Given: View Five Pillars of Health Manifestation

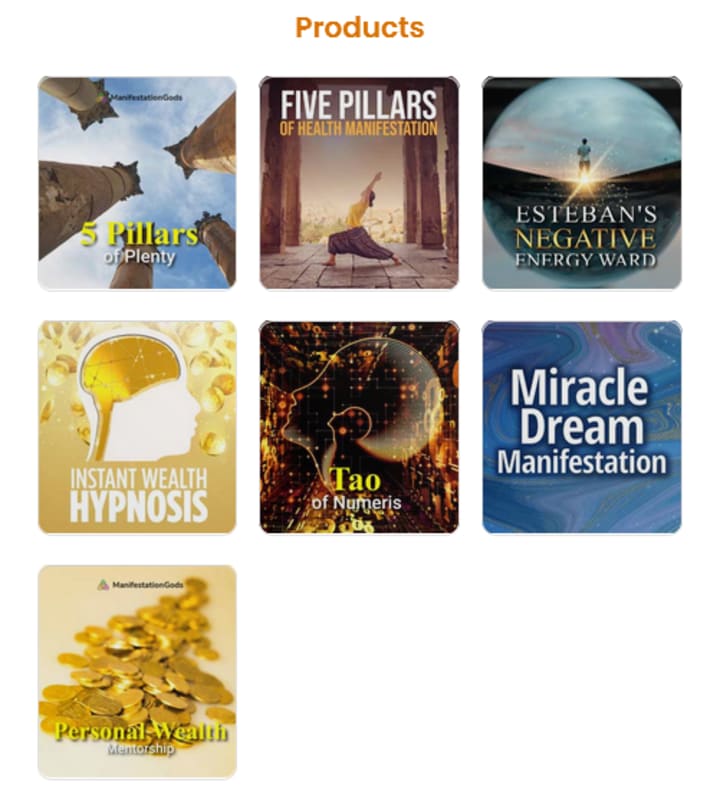Looking at the screenshot, I should point(359,183).
